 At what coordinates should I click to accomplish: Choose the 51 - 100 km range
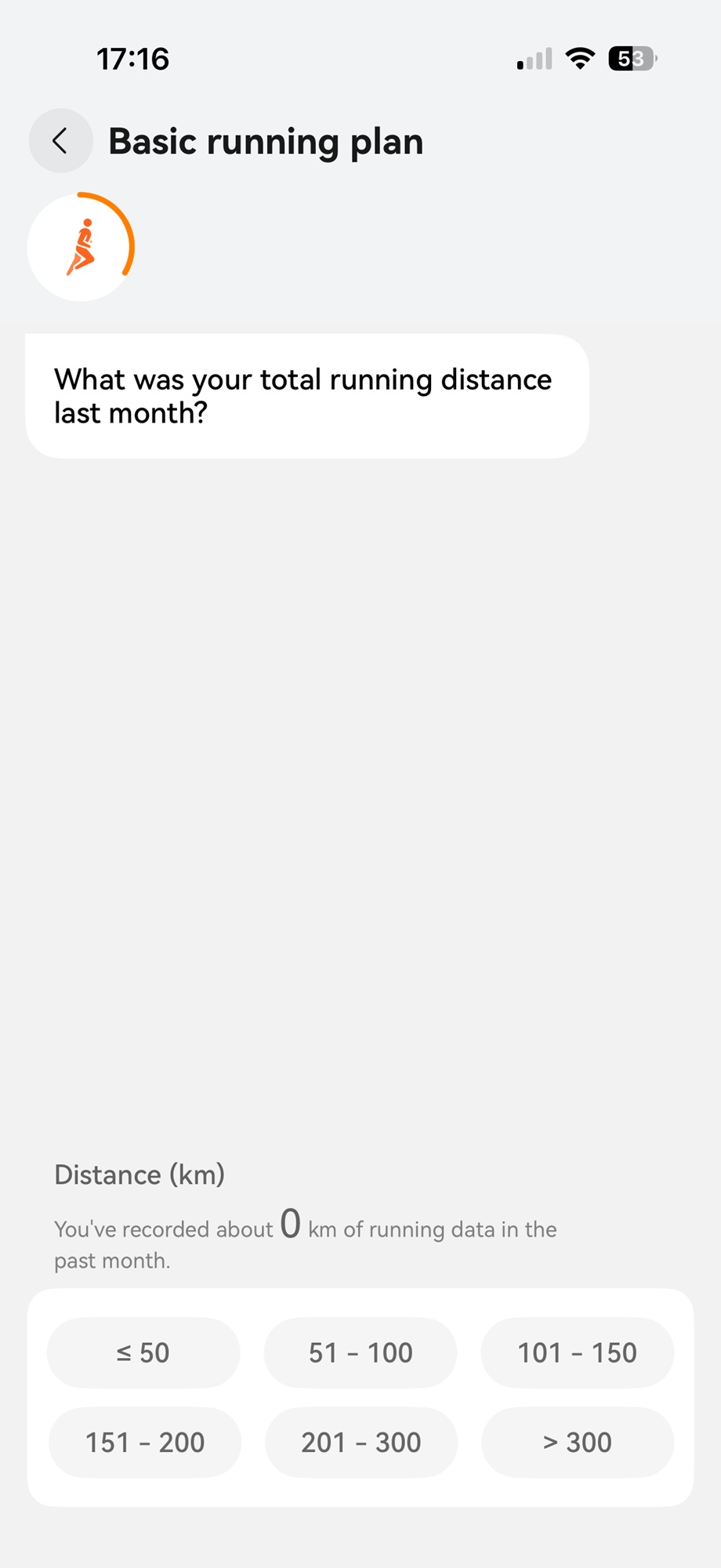click(360, 1352)
